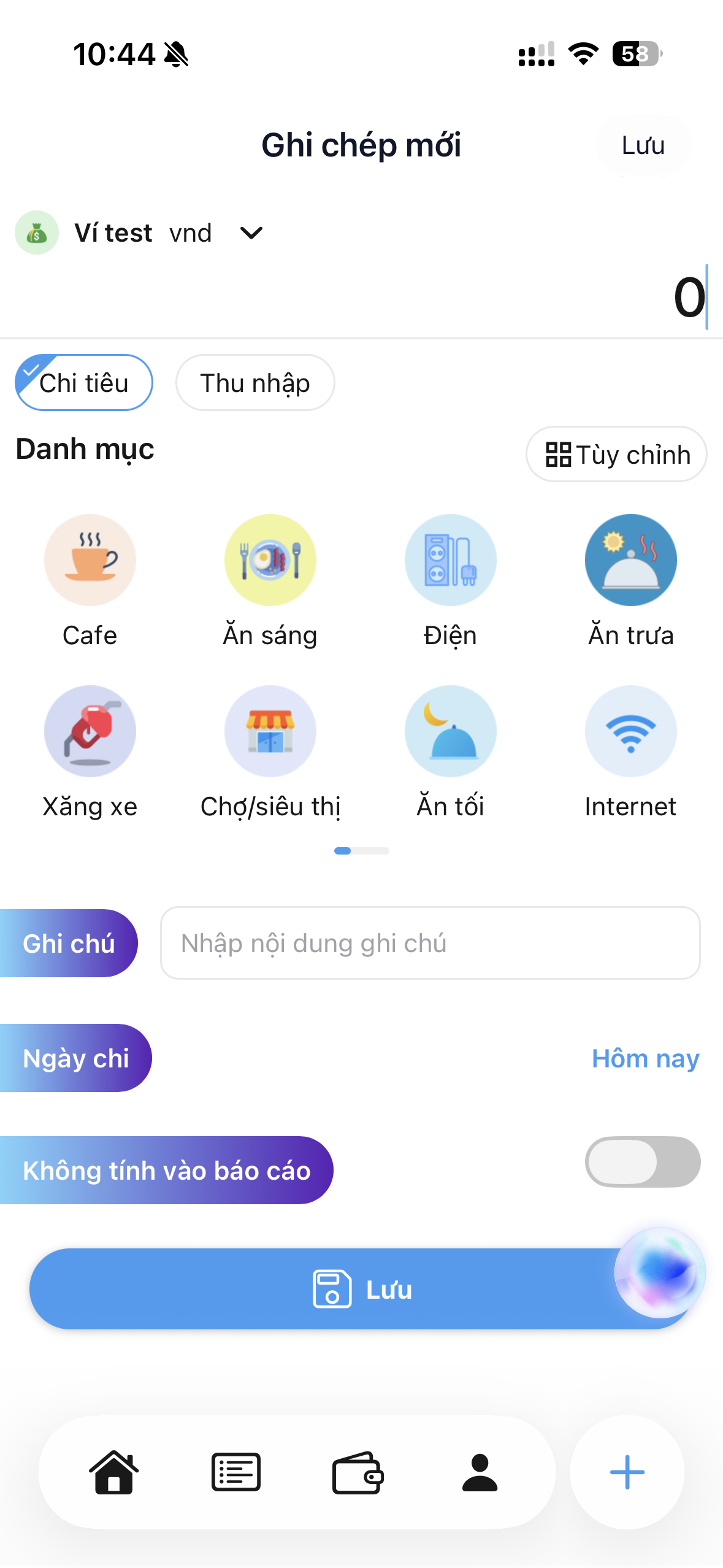Viewport: 723px width, 1568px height.
Task: Select the Ăn trưa category icon
Action: 630,559
